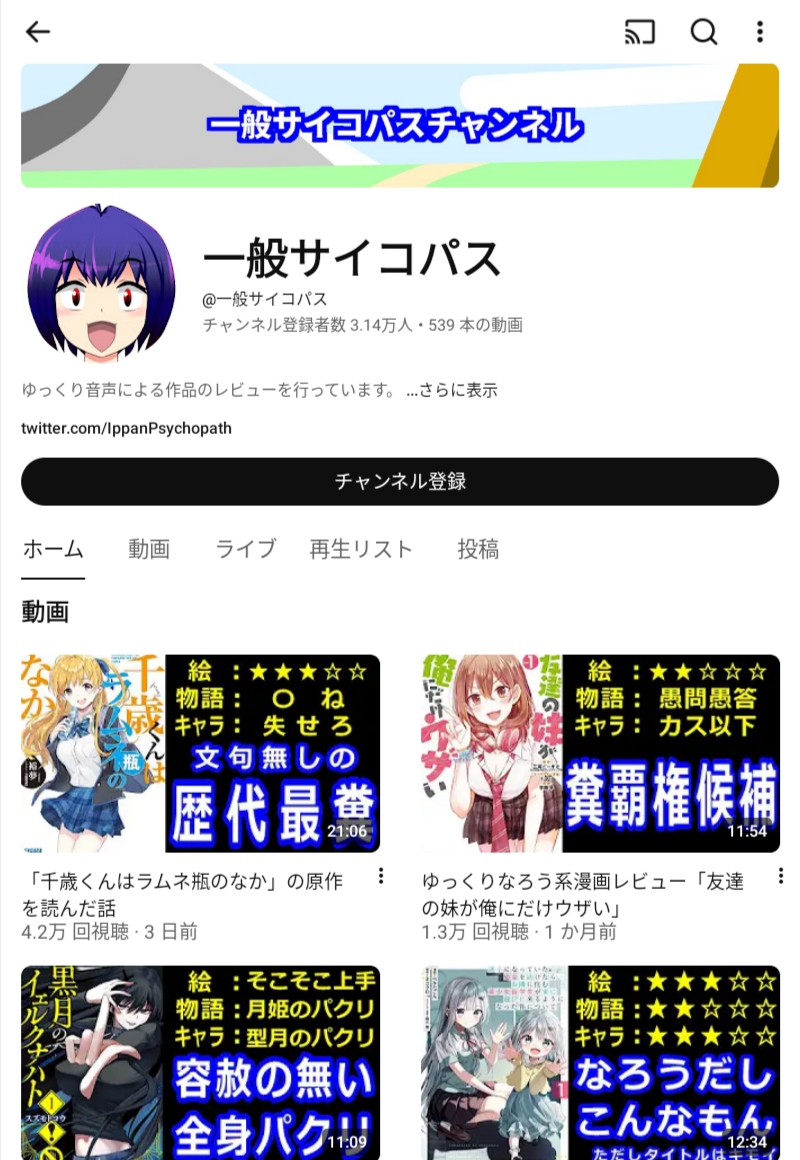Open the cast to device icon
The image size is (800, 1160).
click(639, 32)
